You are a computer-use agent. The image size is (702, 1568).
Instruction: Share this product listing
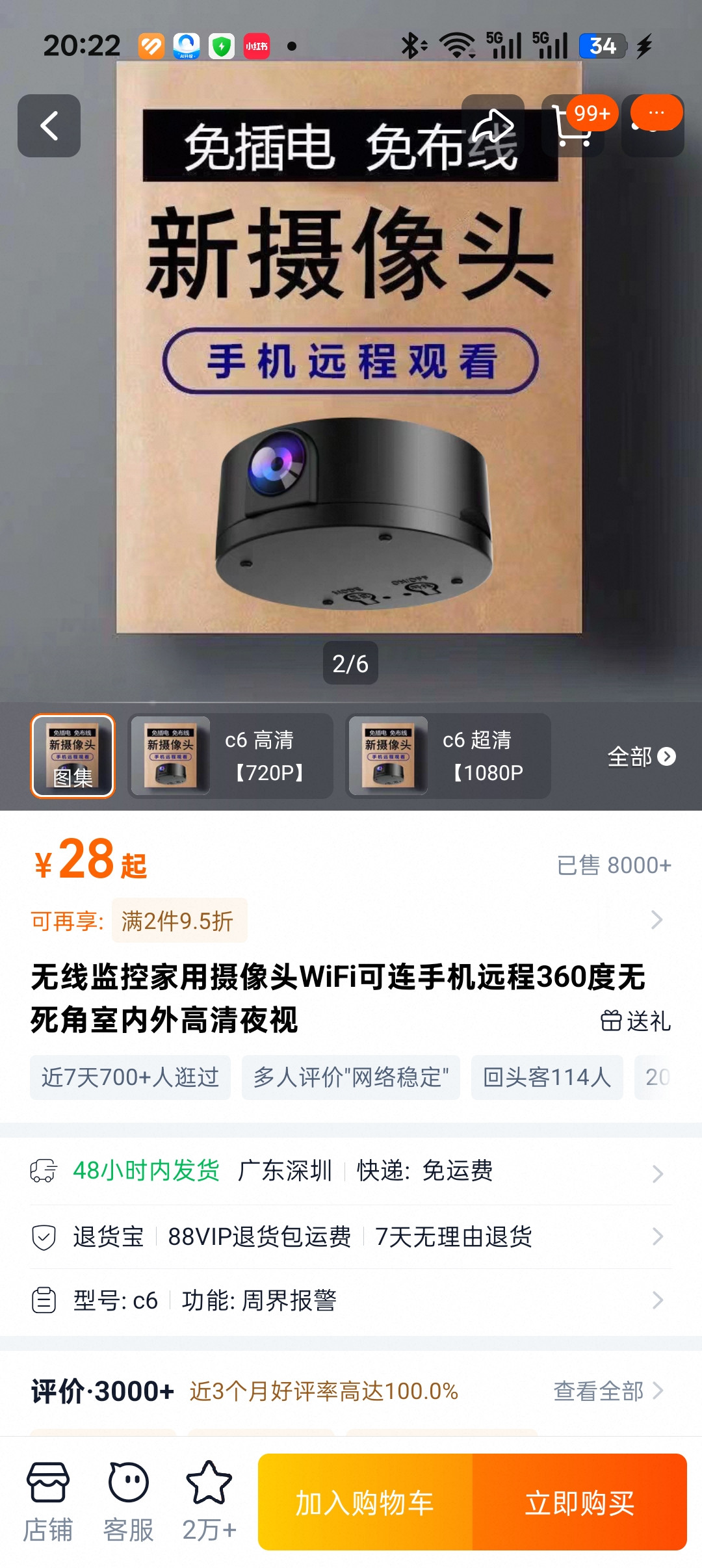pyautogui.click(x=493, y=125)
